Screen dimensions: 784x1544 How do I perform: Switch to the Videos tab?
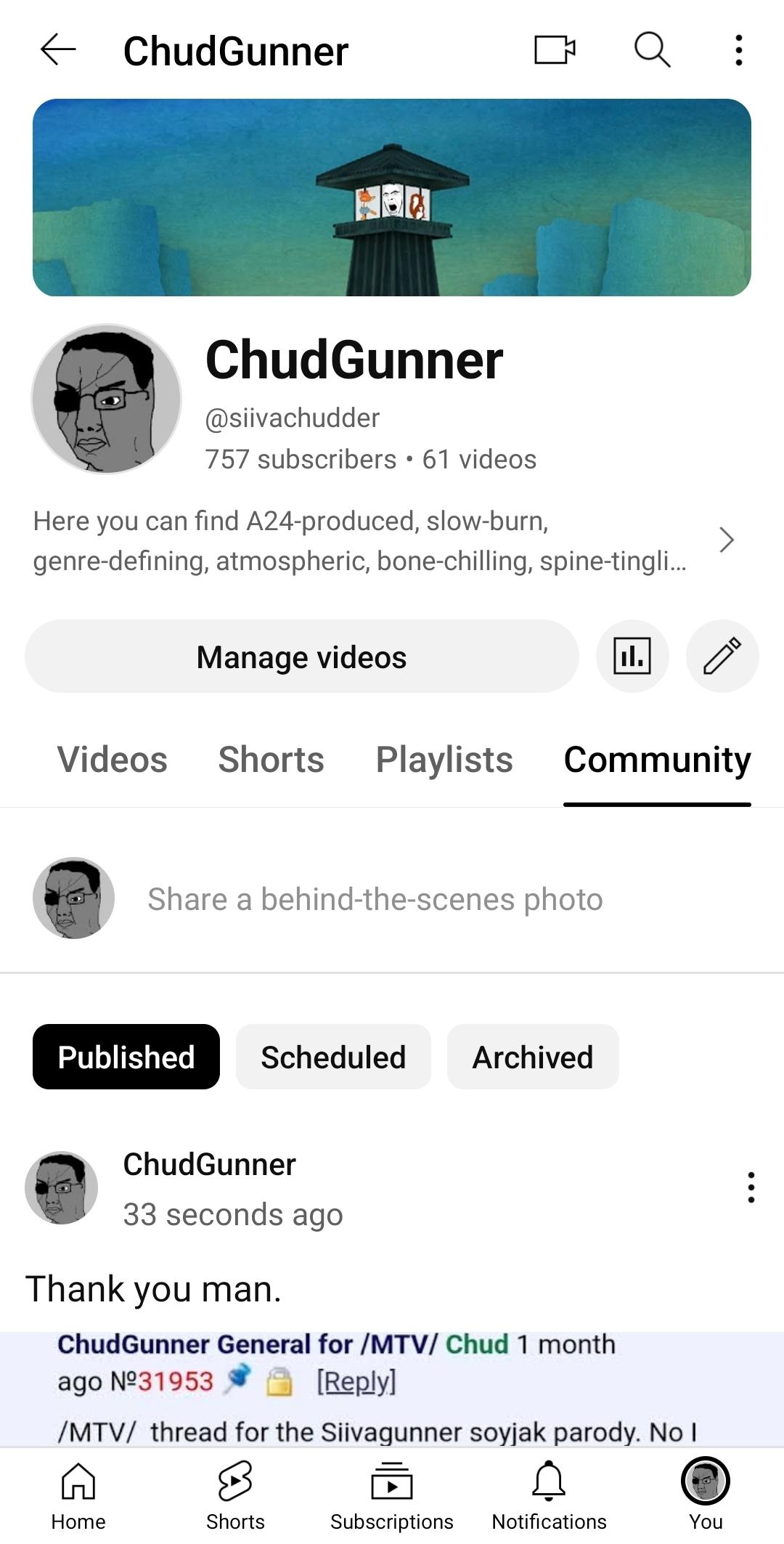(113, 760)
